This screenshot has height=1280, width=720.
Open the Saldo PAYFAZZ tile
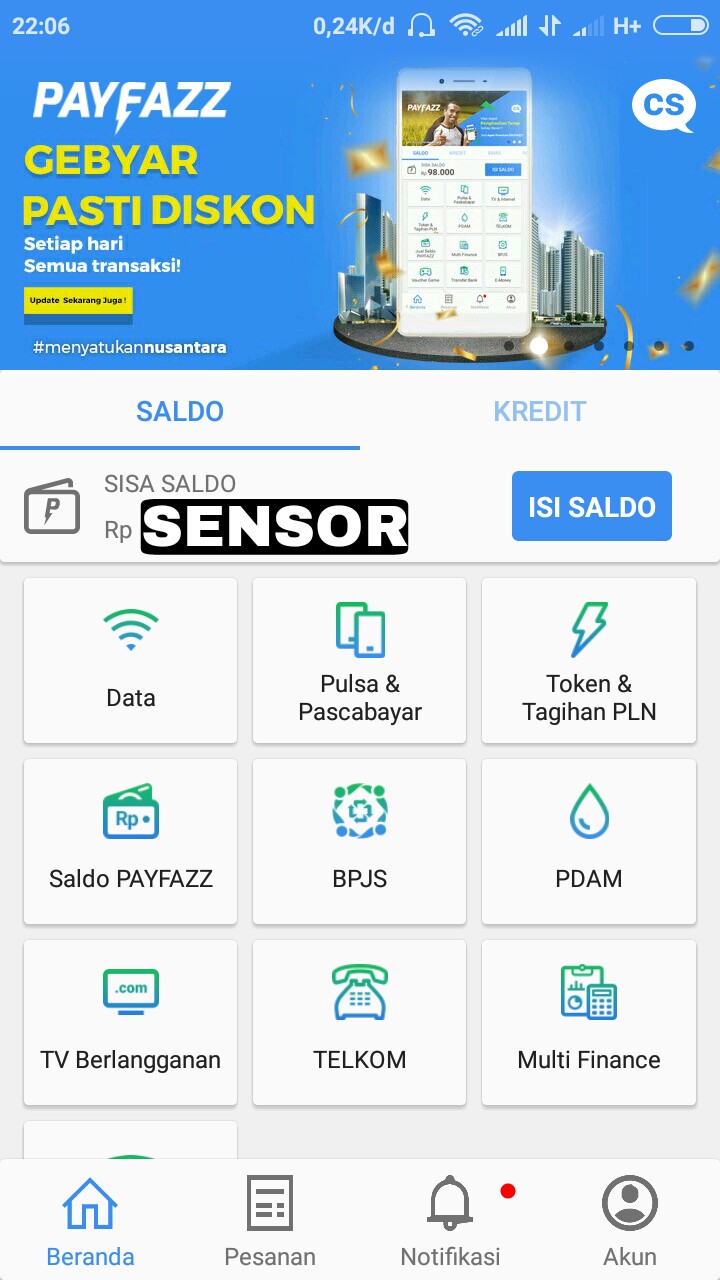click(130, 841)
